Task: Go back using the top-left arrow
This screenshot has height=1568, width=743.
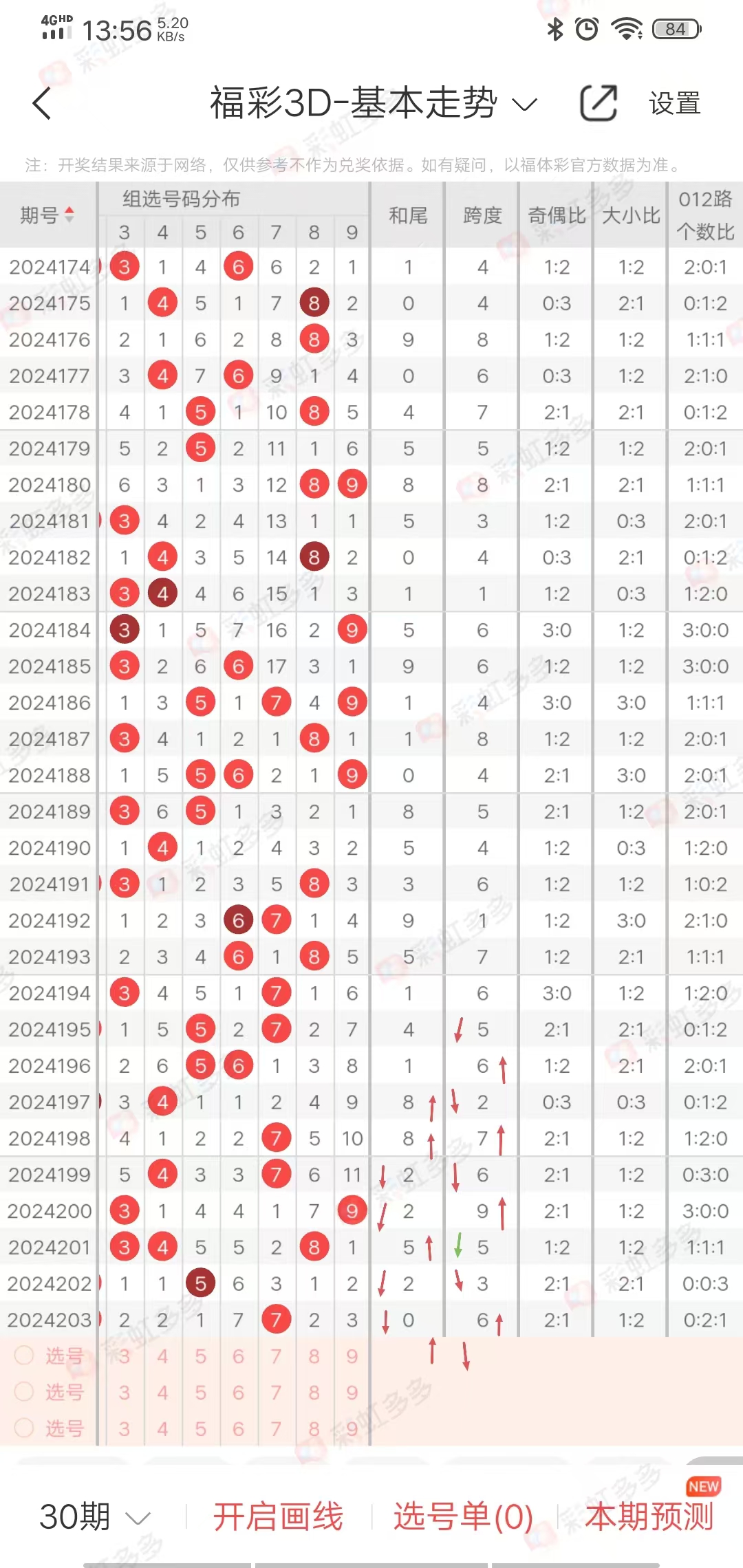Action: [x=43, y=104]
